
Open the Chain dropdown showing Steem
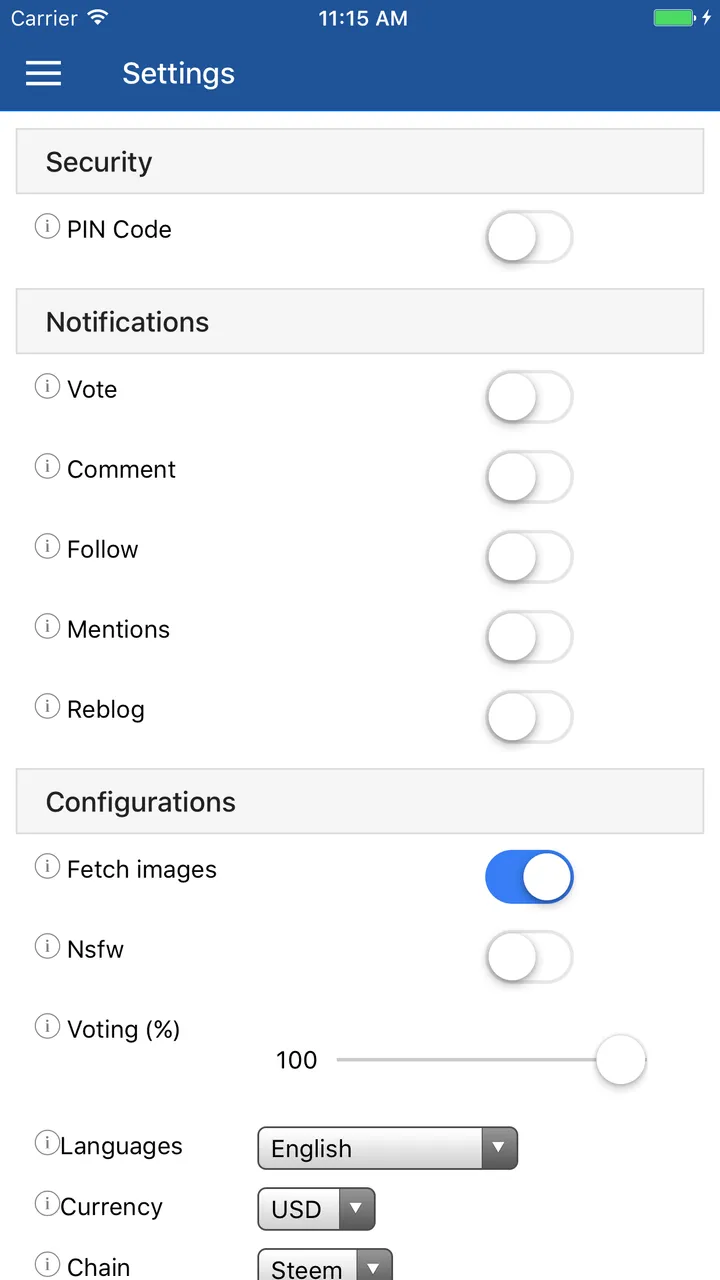(x=325, y=1265)
